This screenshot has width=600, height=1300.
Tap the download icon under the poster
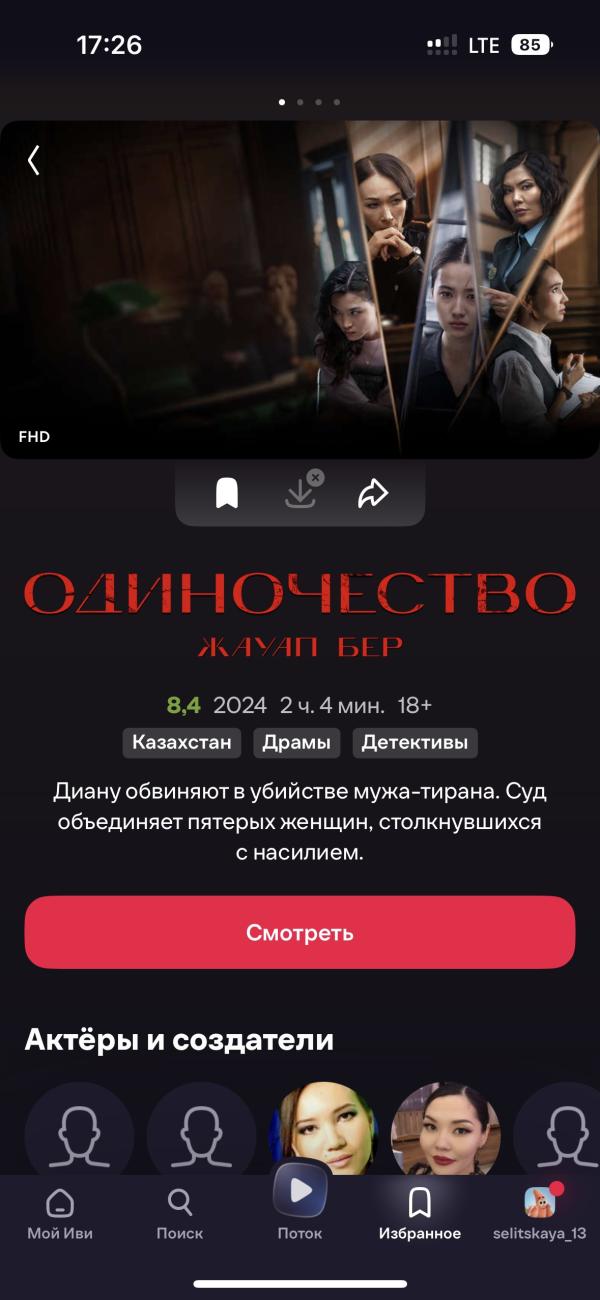click(x=300, y=490)
